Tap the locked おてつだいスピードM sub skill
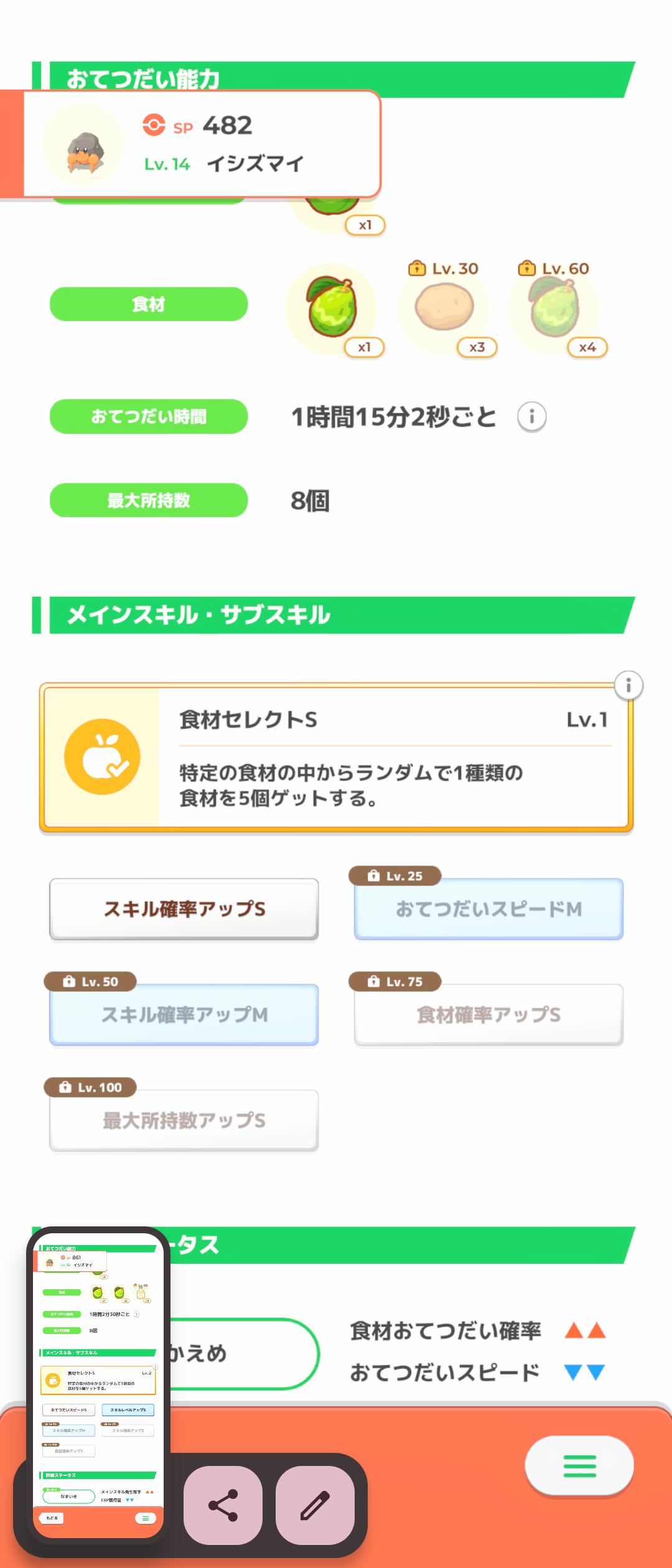Image resolution: width=672 pixels, height=1568 pixels. [488, 909]
